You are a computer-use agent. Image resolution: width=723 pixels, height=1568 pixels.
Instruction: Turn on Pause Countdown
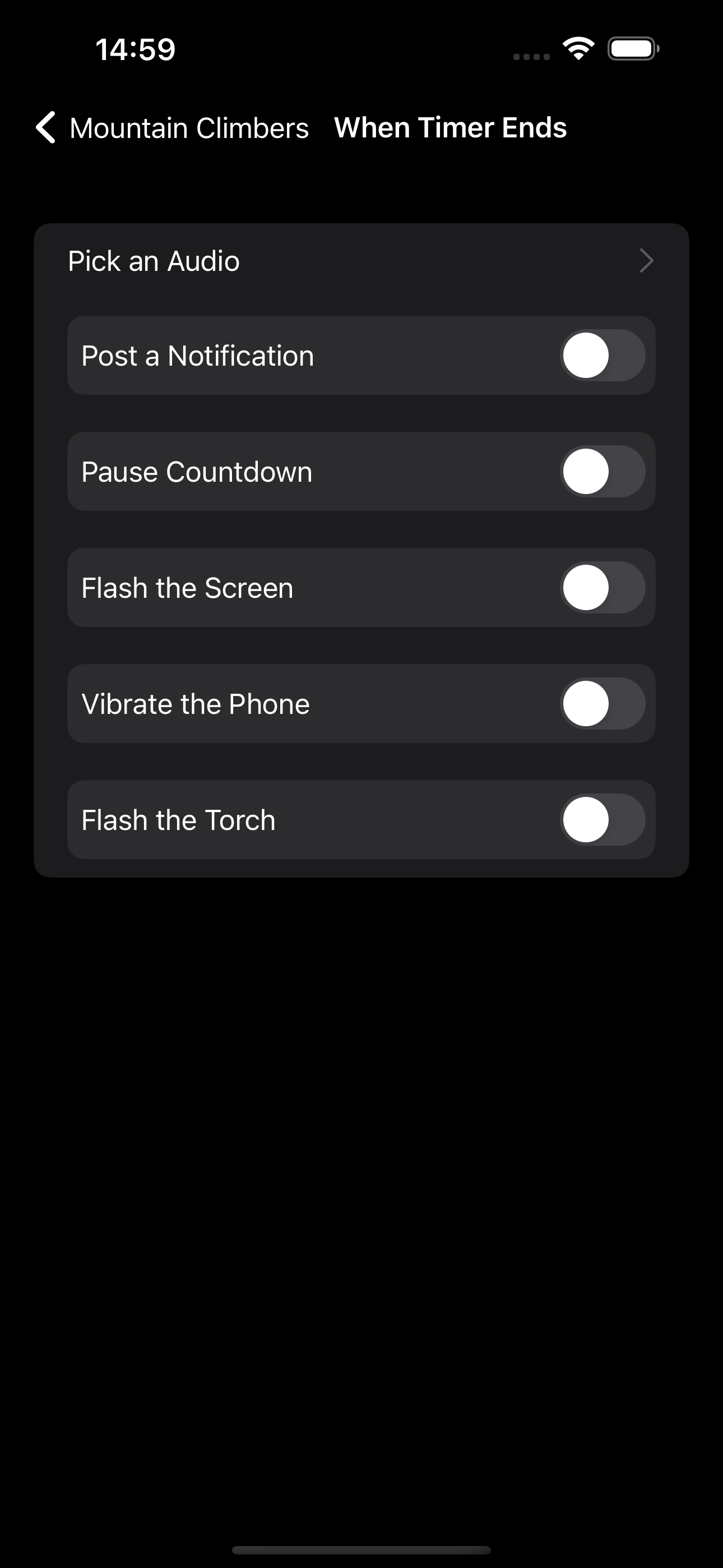coord(602,472)
